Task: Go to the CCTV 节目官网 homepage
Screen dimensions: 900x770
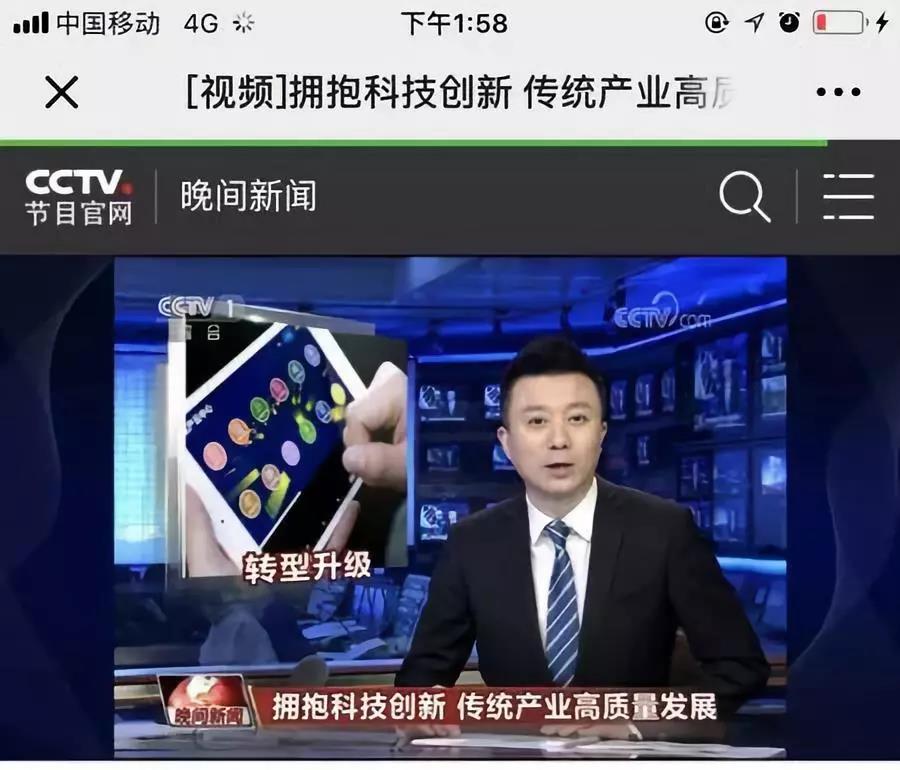Action: [79, 196]
